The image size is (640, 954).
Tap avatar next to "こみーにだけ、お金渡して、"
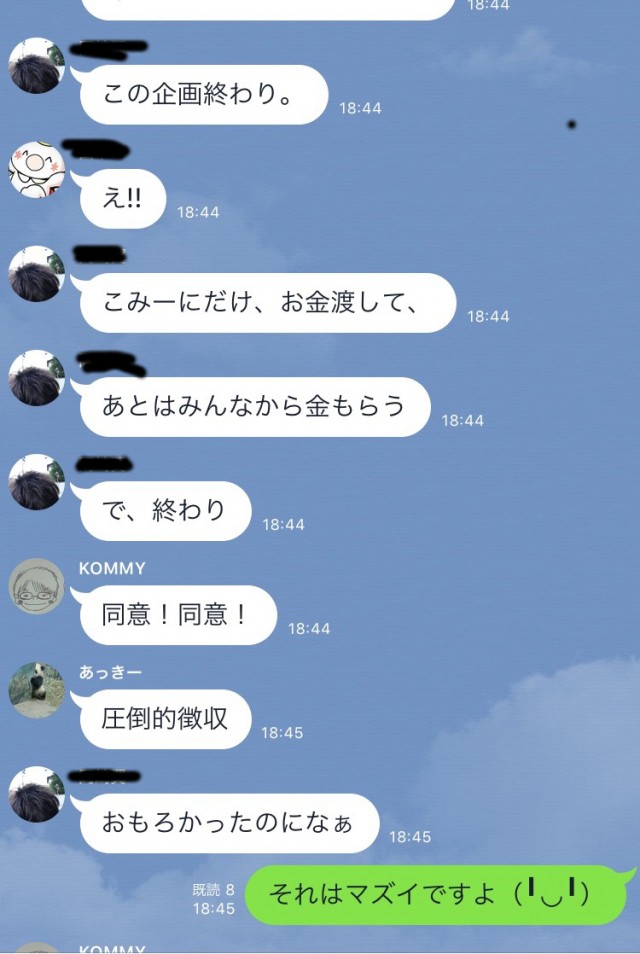37,274
